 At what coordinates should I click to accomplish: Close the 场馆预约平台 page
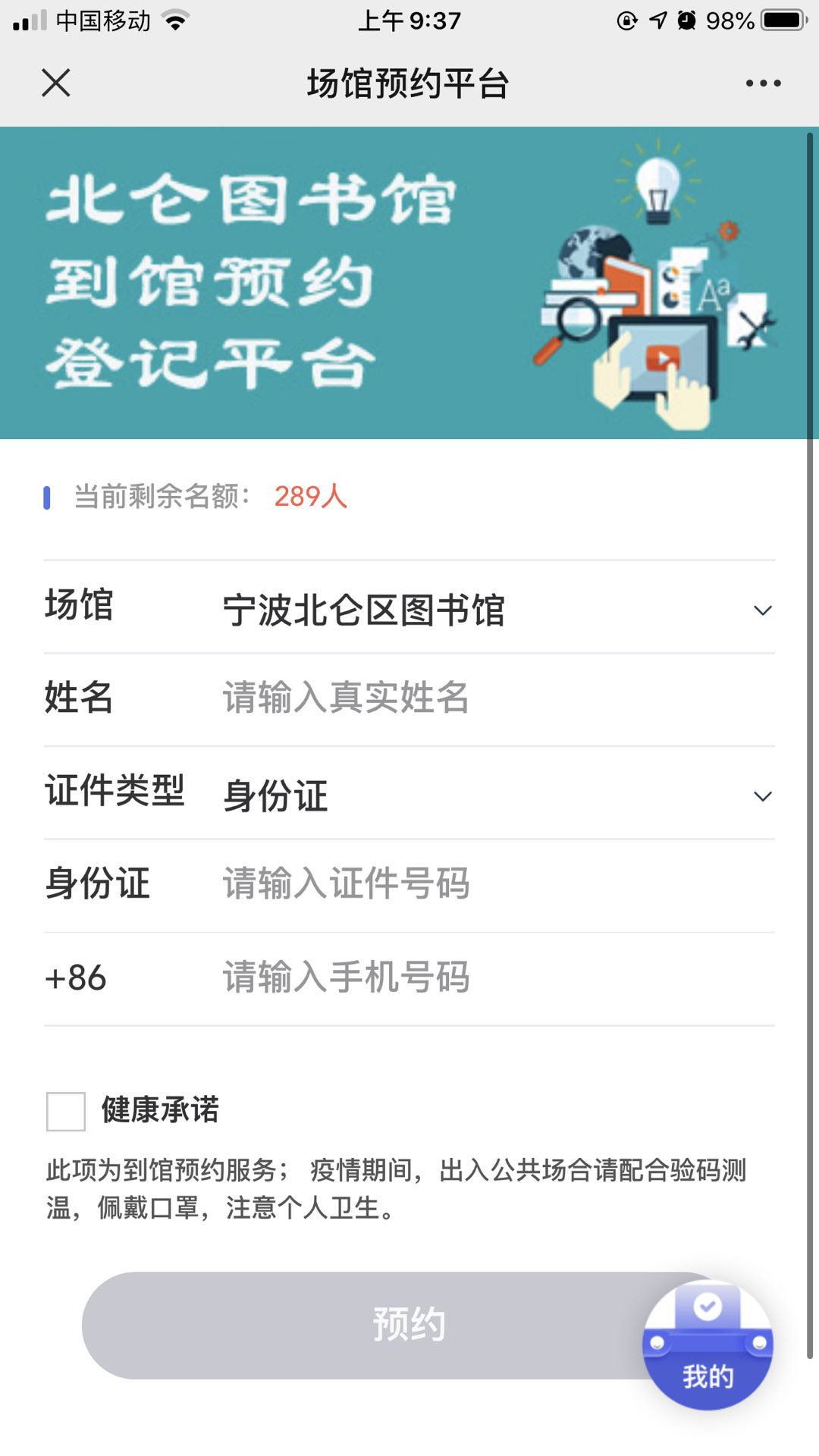55,83
